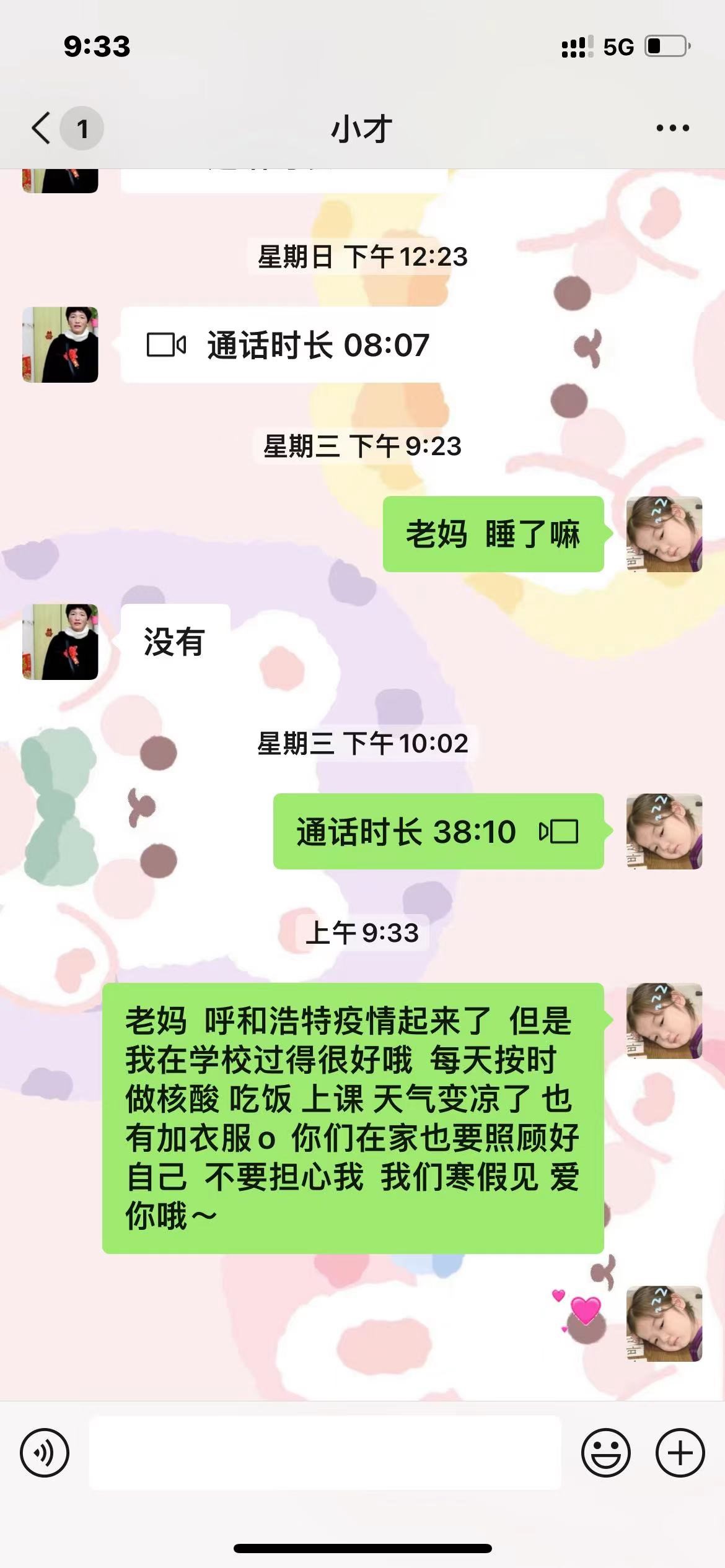Open the plus attachments menu
Viewport: 725px width, 1568px height.
point(680,1453)
